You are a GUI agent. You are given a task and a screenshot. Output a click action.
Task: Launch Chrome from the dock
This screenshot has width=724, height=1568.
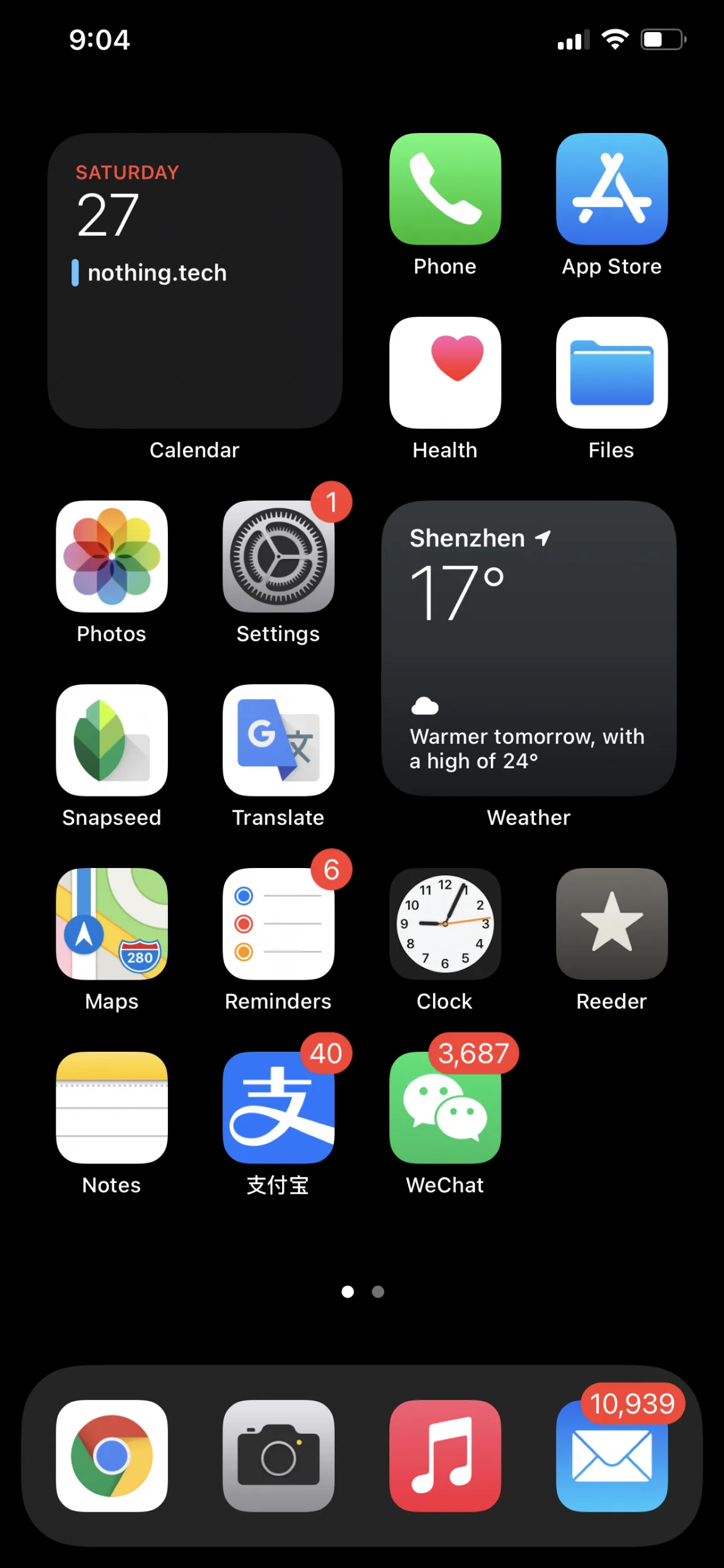[x=112, y=1456]
